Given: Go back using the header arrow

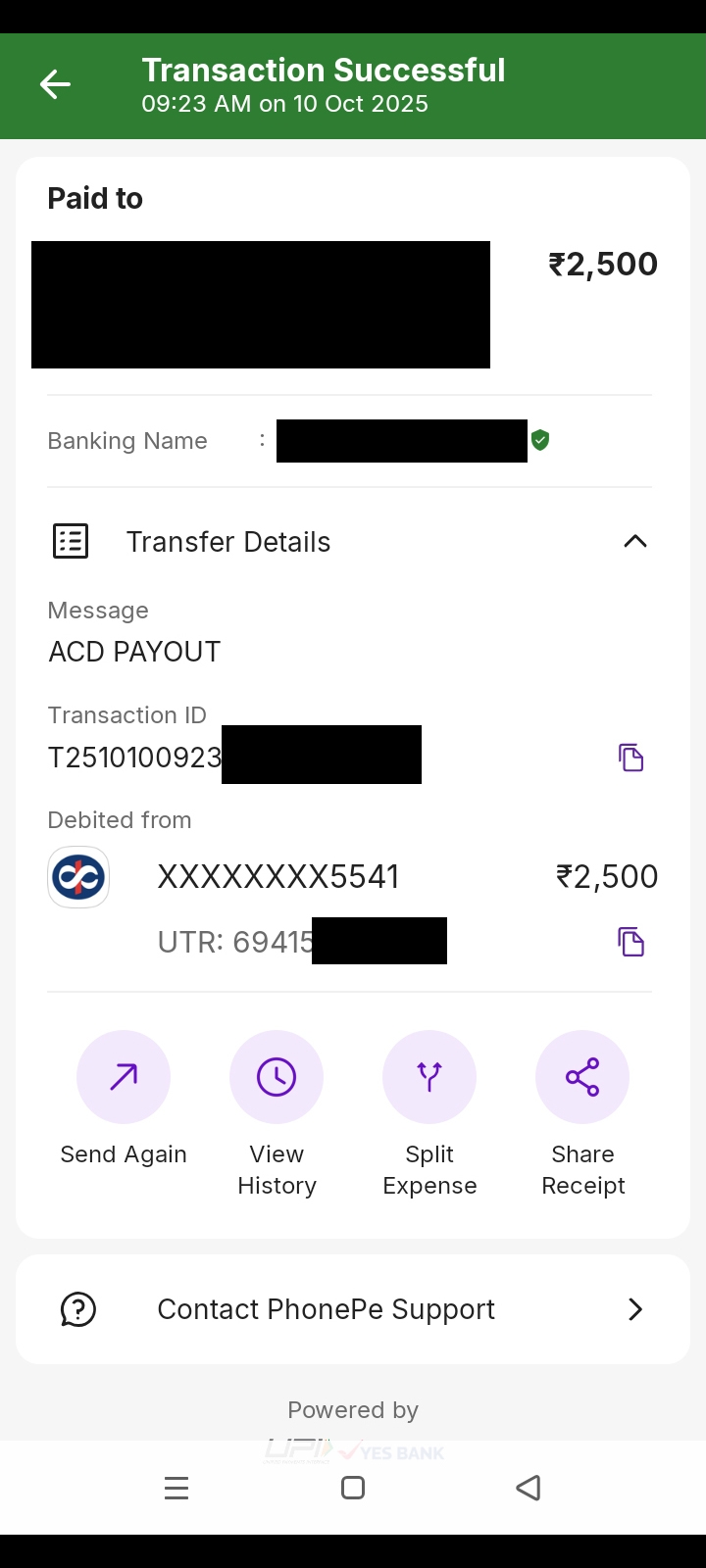Looking at the screenshot, I should pyautogui.click(x=55, y=85).
